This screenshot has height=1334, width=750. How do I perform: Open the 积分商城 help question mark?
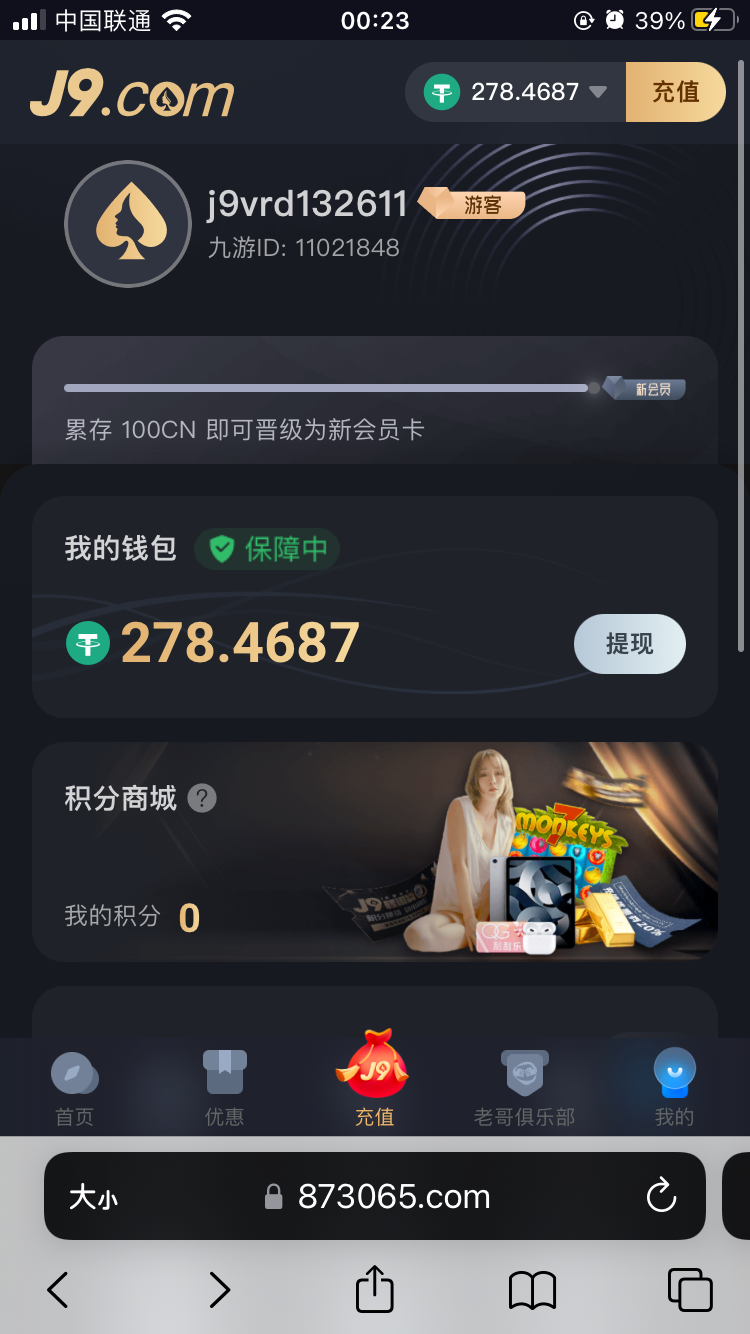click(x=202, y=798)
